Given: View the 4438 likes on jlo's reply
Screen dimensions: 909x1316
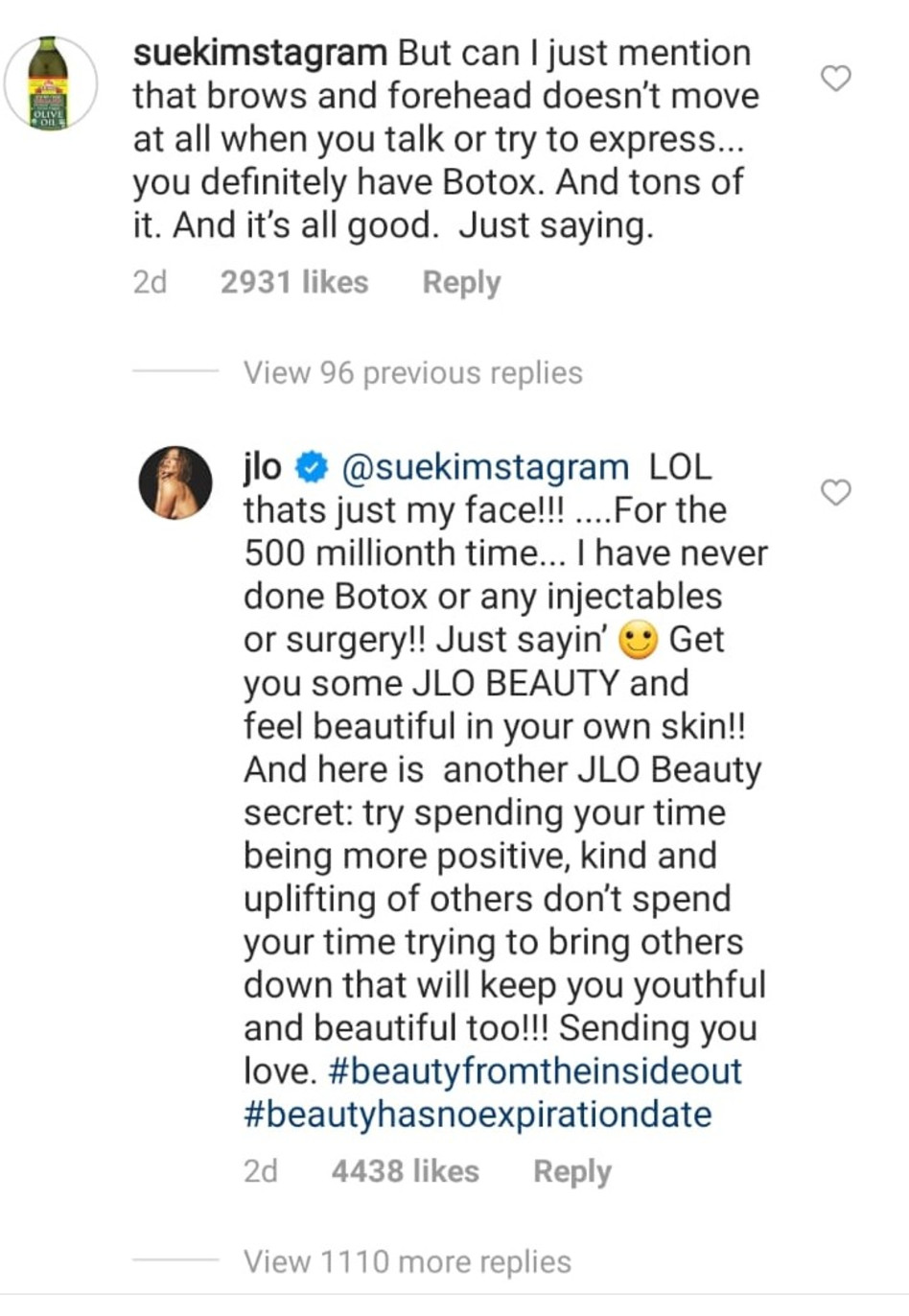Looking at the screenshot, I should pyautogui.click(x=405, y=1171).
